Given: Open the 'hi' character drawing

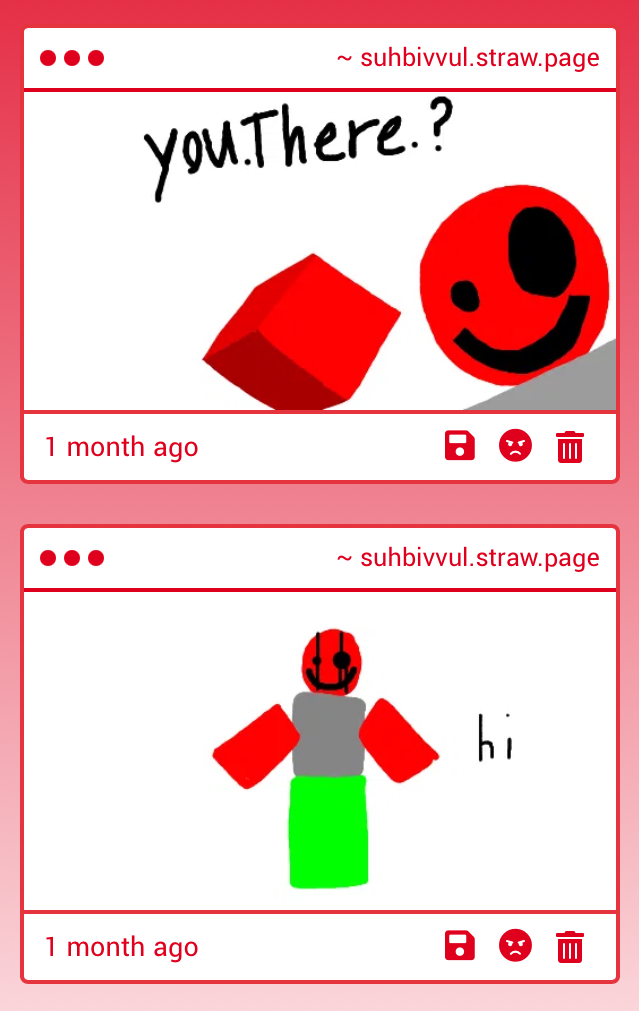Looking at the screenshot, I should 320,751.
